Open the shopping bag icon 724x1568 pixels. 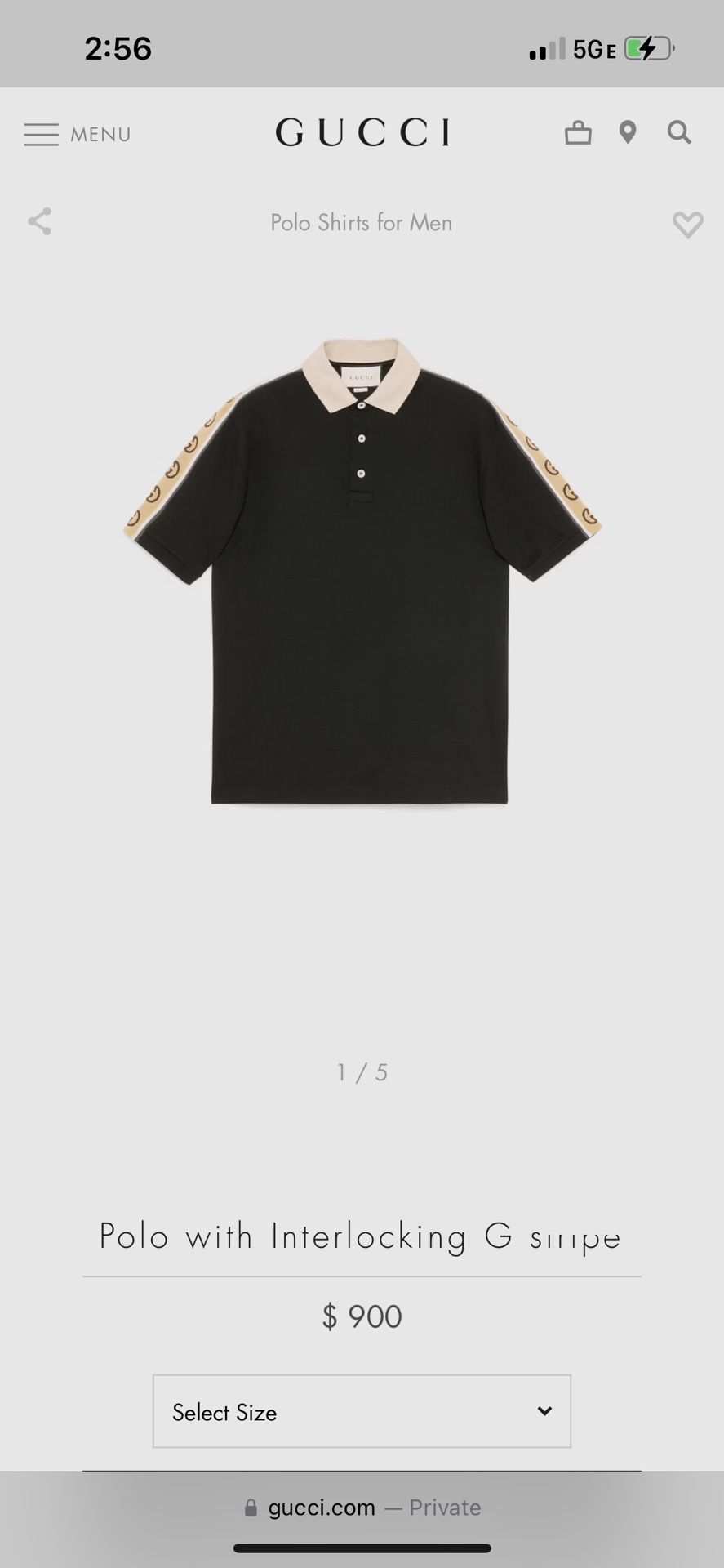click(579, 132)
